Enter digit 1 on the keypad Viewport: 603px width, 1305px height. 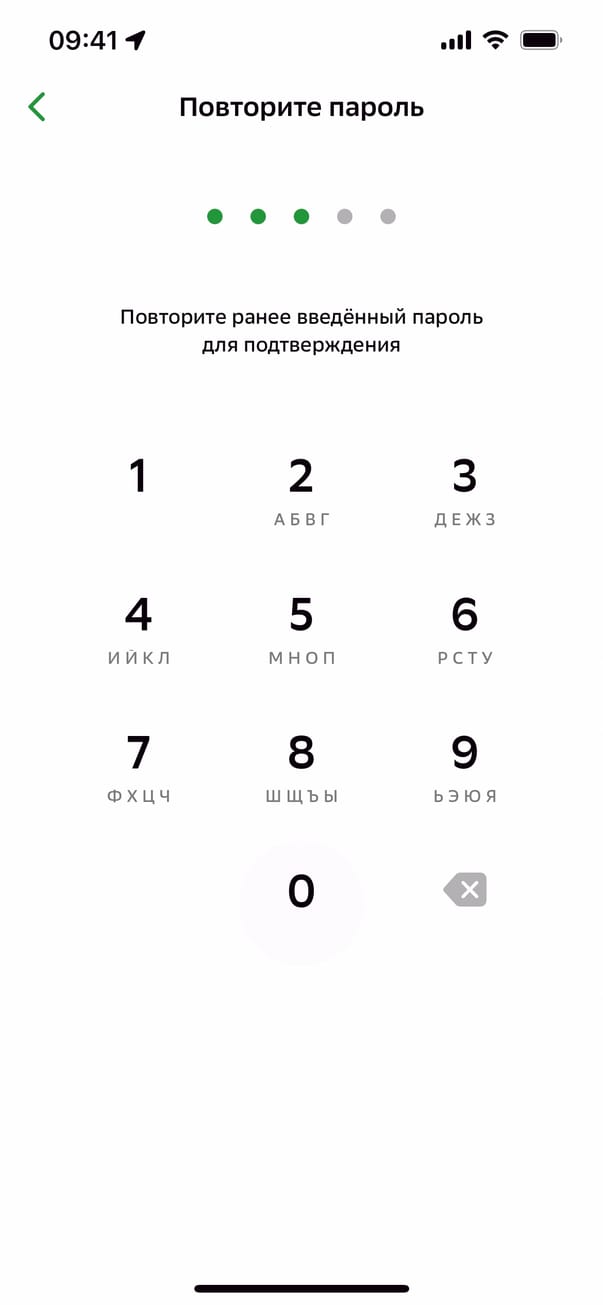coord(138,488)
